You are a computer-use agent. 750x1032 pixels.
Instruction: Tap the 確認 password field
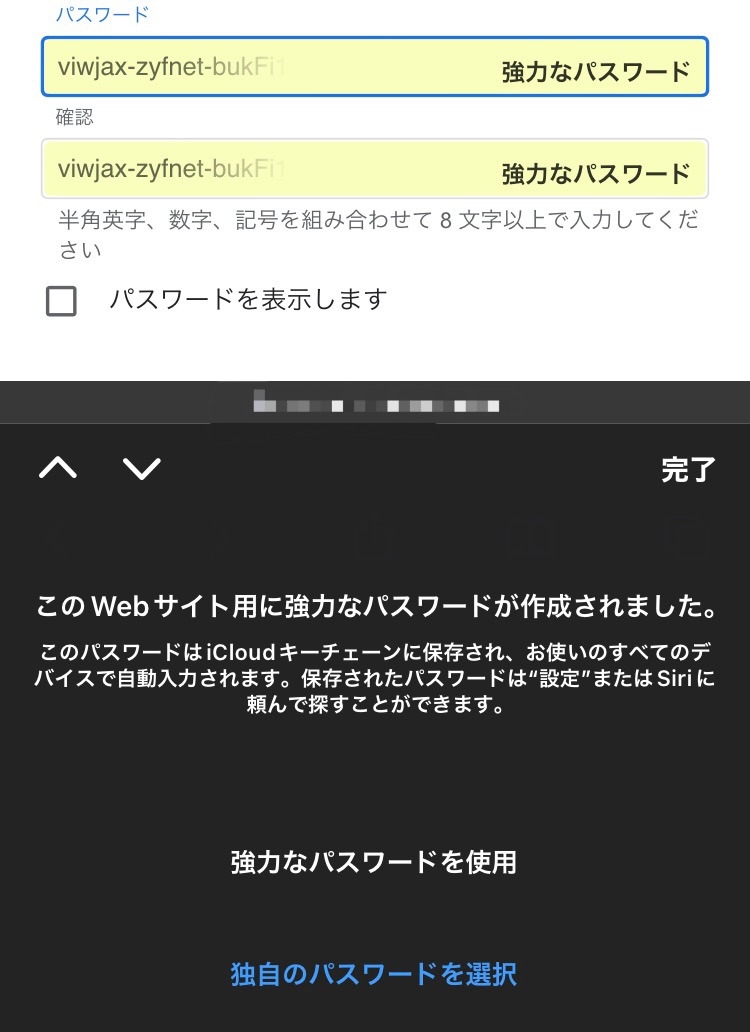point(374,169)
